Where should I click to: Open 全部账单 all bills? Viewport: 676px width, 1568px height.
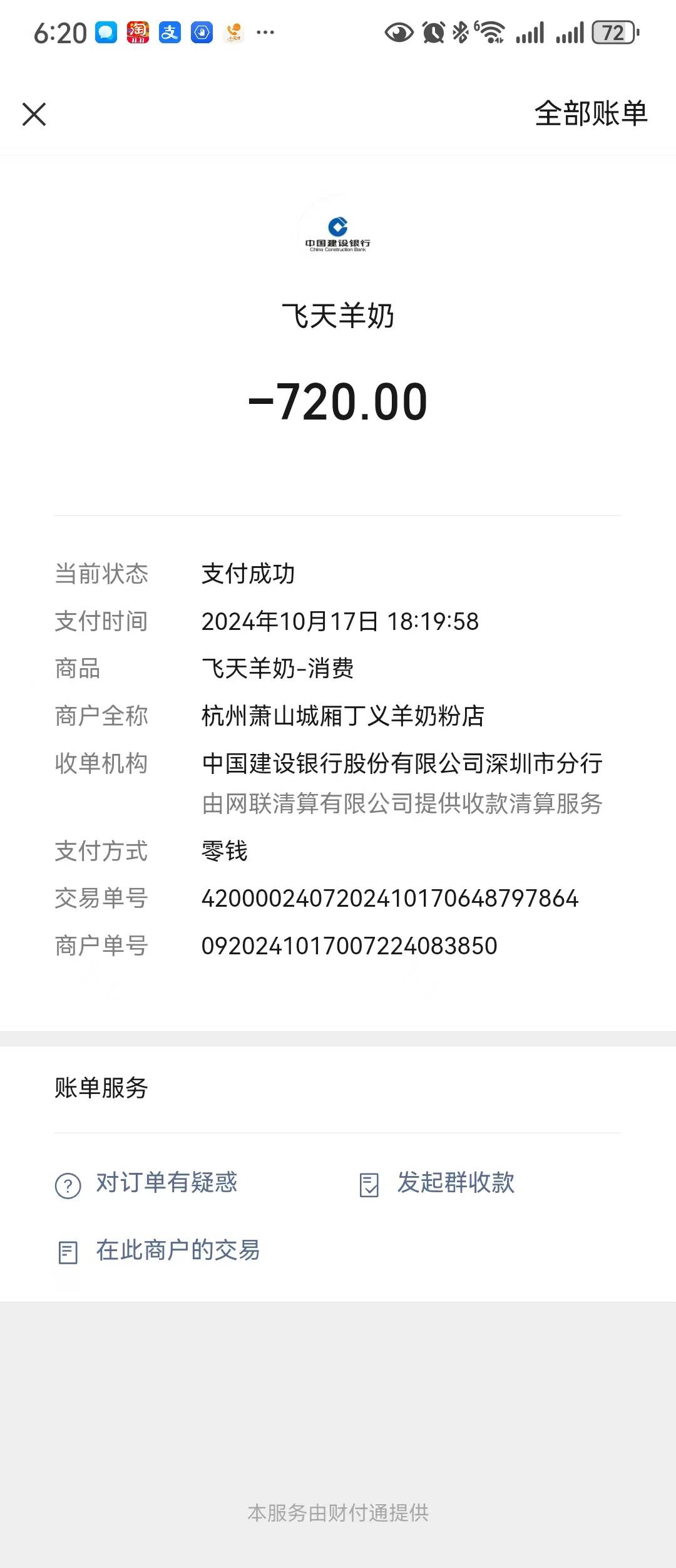coord(590,114)
